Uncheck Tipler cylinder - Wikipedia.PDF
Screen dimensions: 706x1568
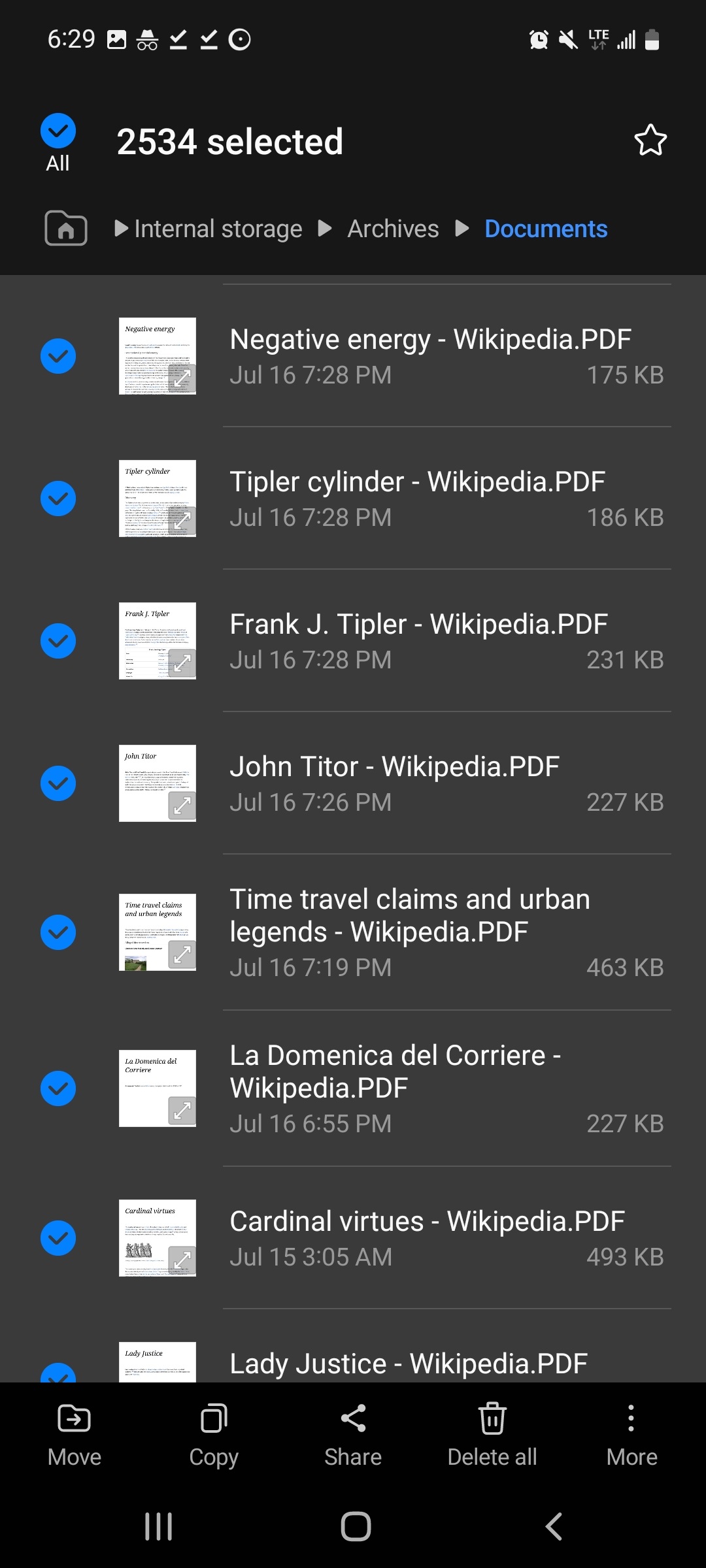pyautogui.click(x=58, y=498)
